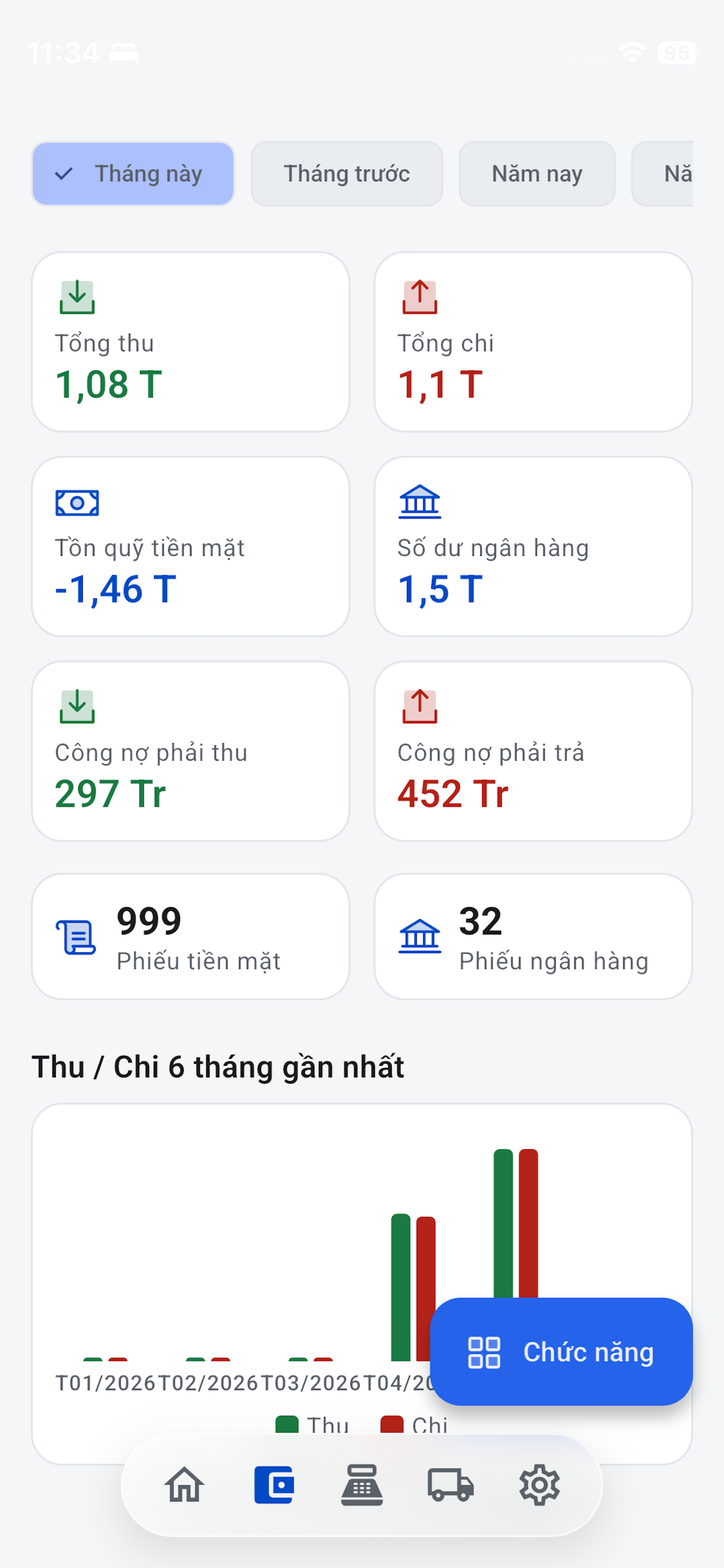Open Công nợ phải trả card
Screen dimensions: 724x1568
coord(533,751)
